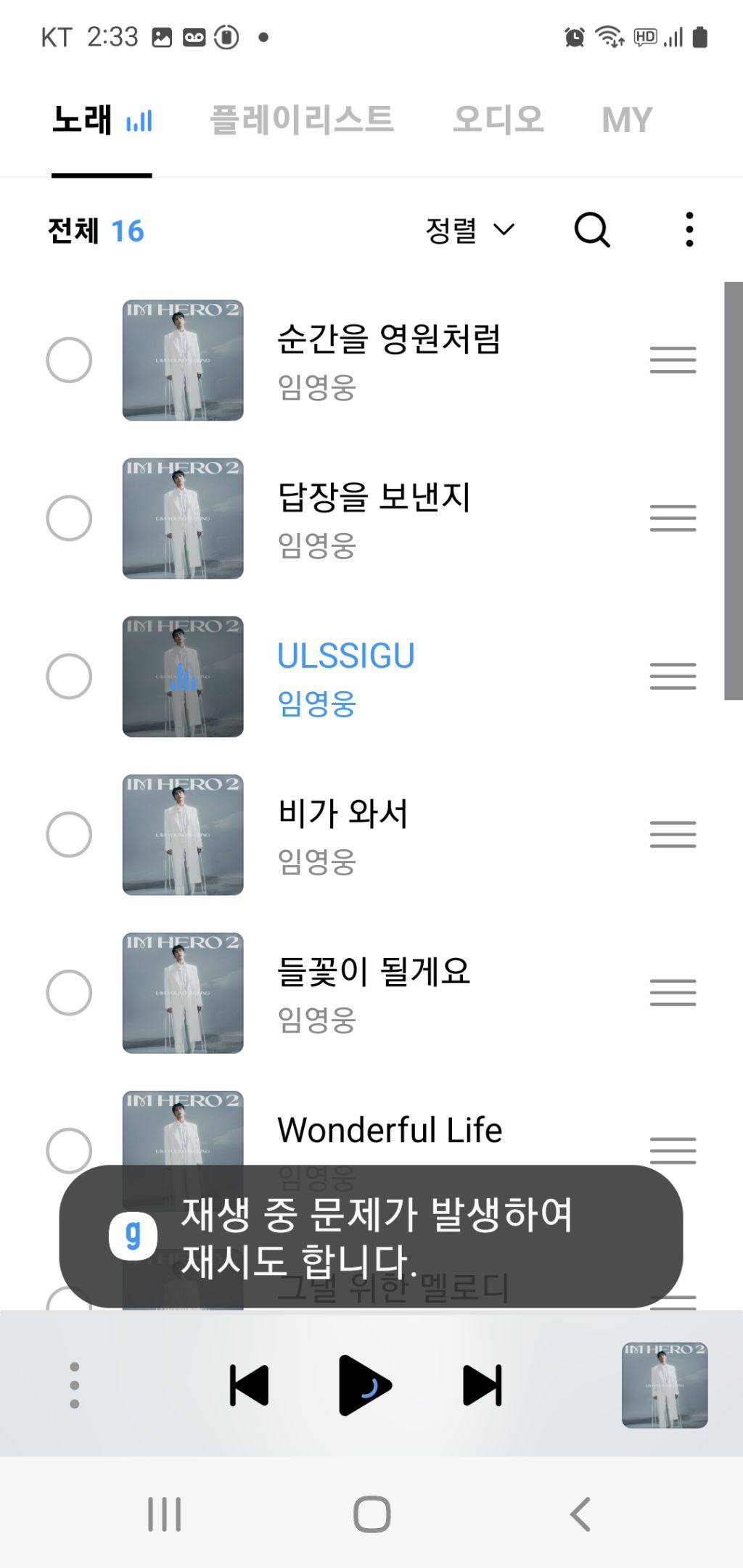Open recent apps from the navigation bar

tap(165, 1514)
